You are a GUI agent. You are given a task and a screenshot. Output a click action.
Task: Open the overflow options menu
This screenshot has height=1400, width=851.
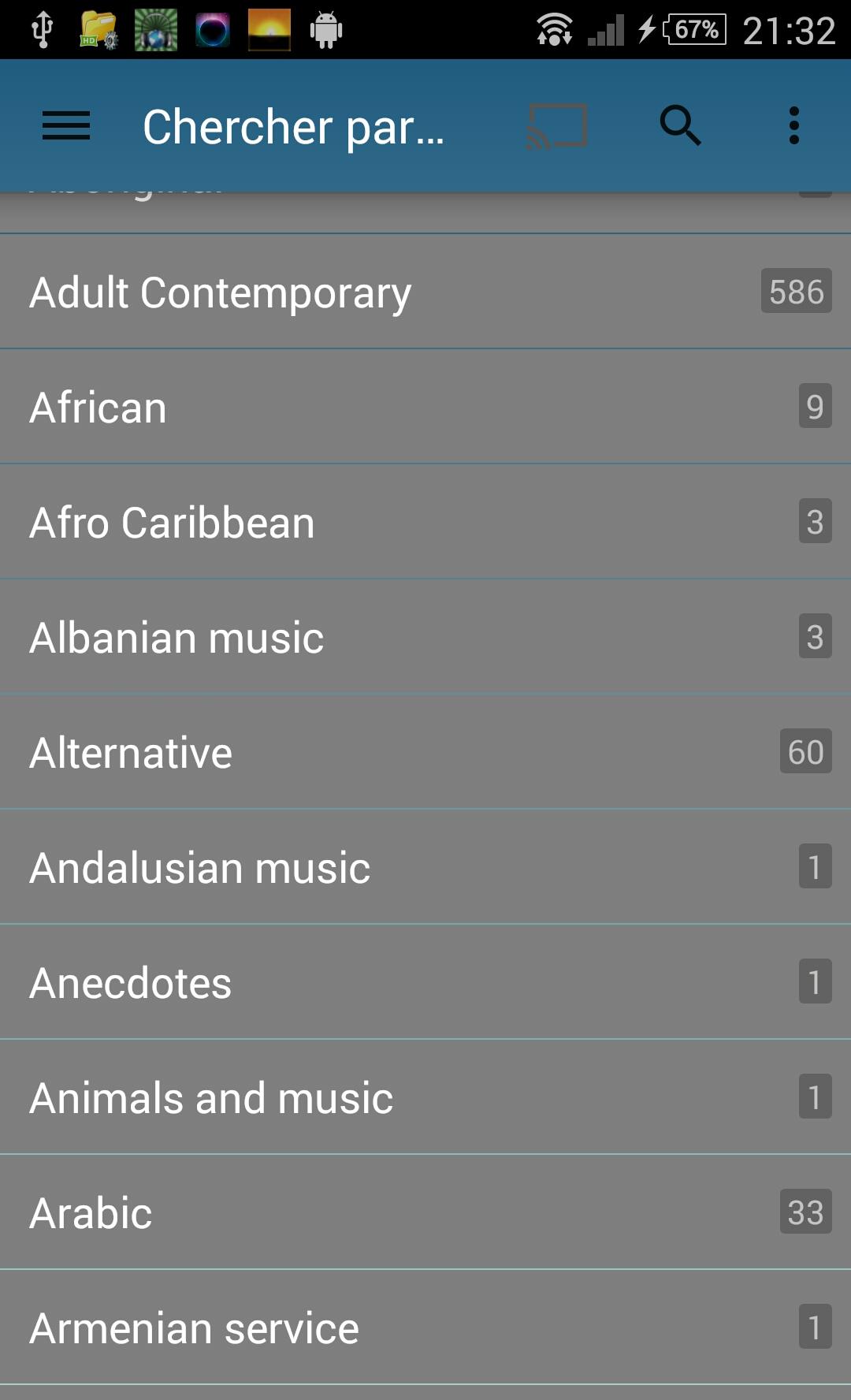[793, 126]
